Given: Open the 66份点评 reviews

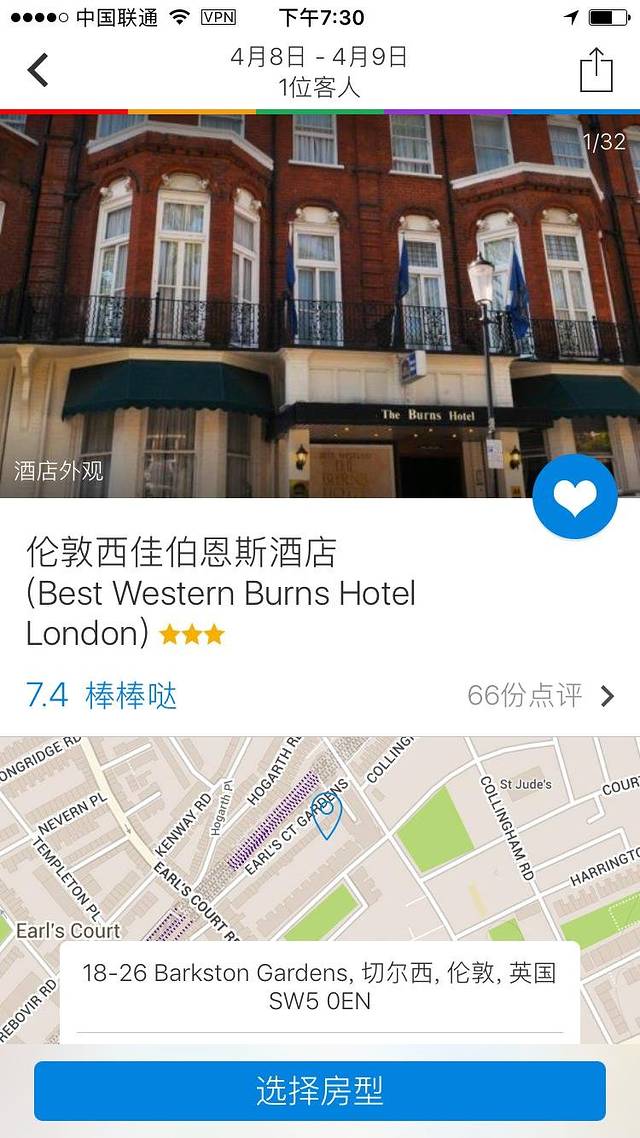Looking at the screenshot, I should pos(540,696).
